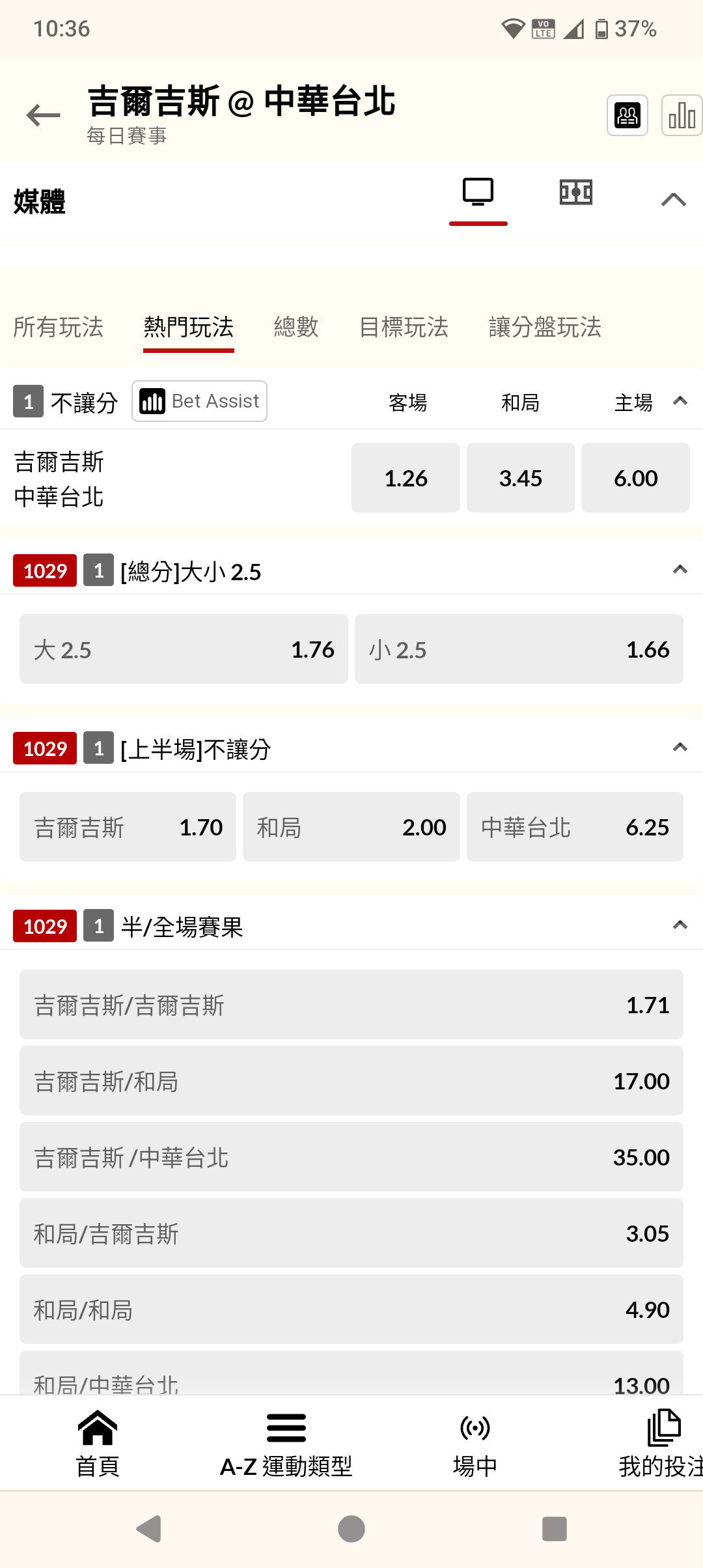Screen dimensions: 703x1568
Task: Switch to the 總數 tab
Action: pyautogui.click(x=296, y=327)
